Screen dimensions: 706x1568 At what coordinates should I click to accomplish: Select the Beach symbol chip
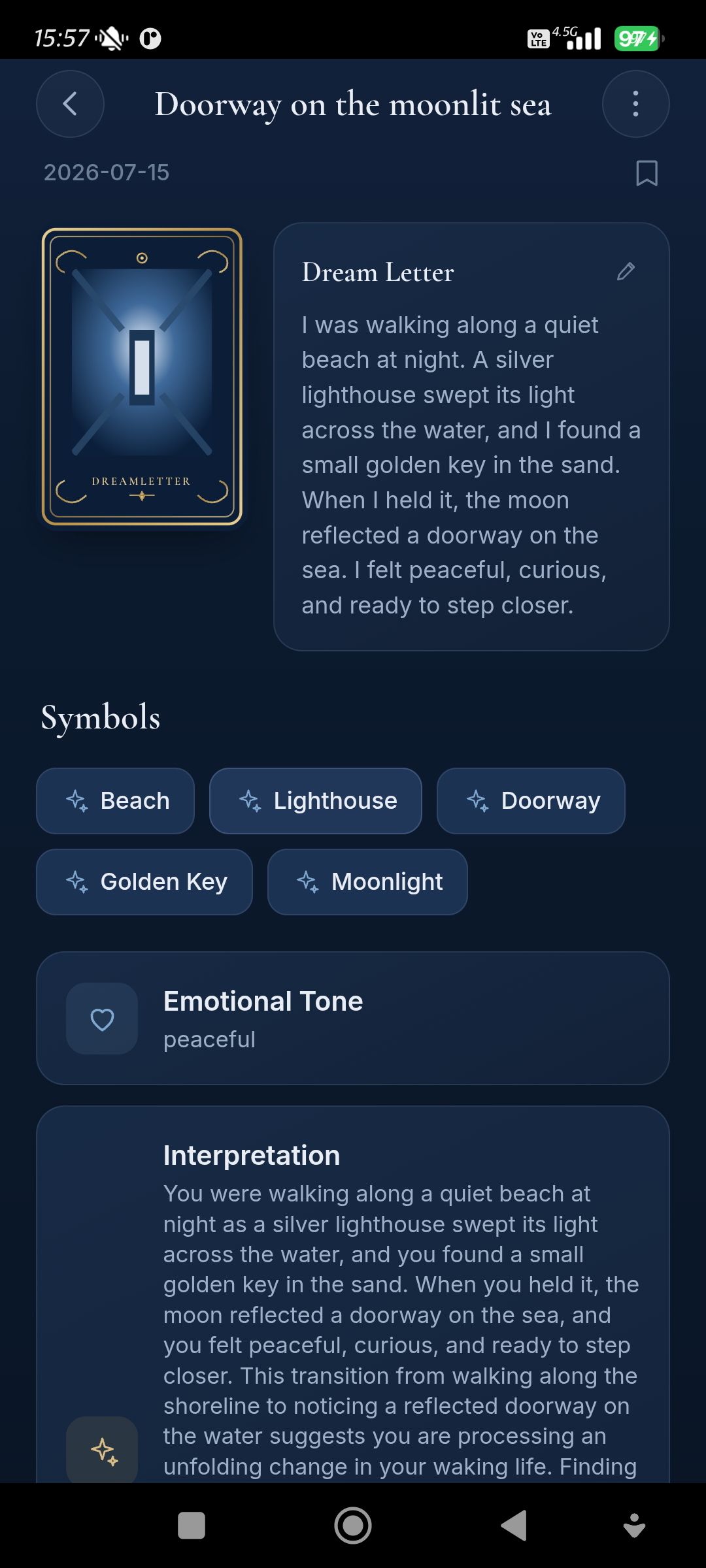point(116,801)
